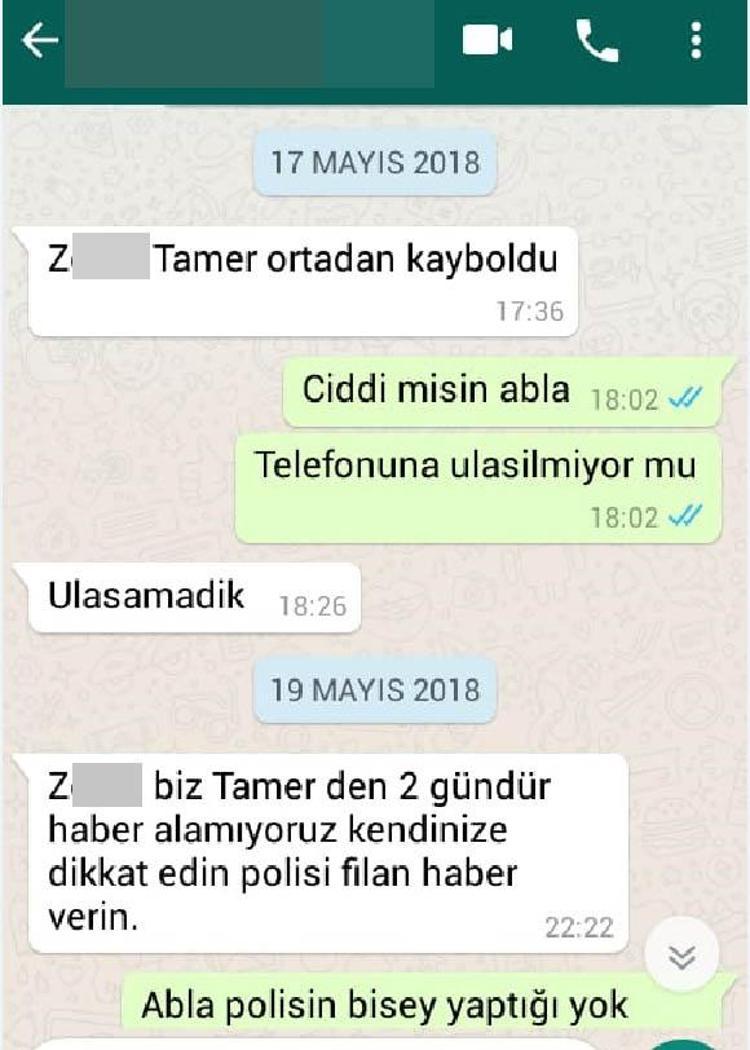This screenshot has height=1050, width=750.
Task: Start a video call
Action: [487, 41]
